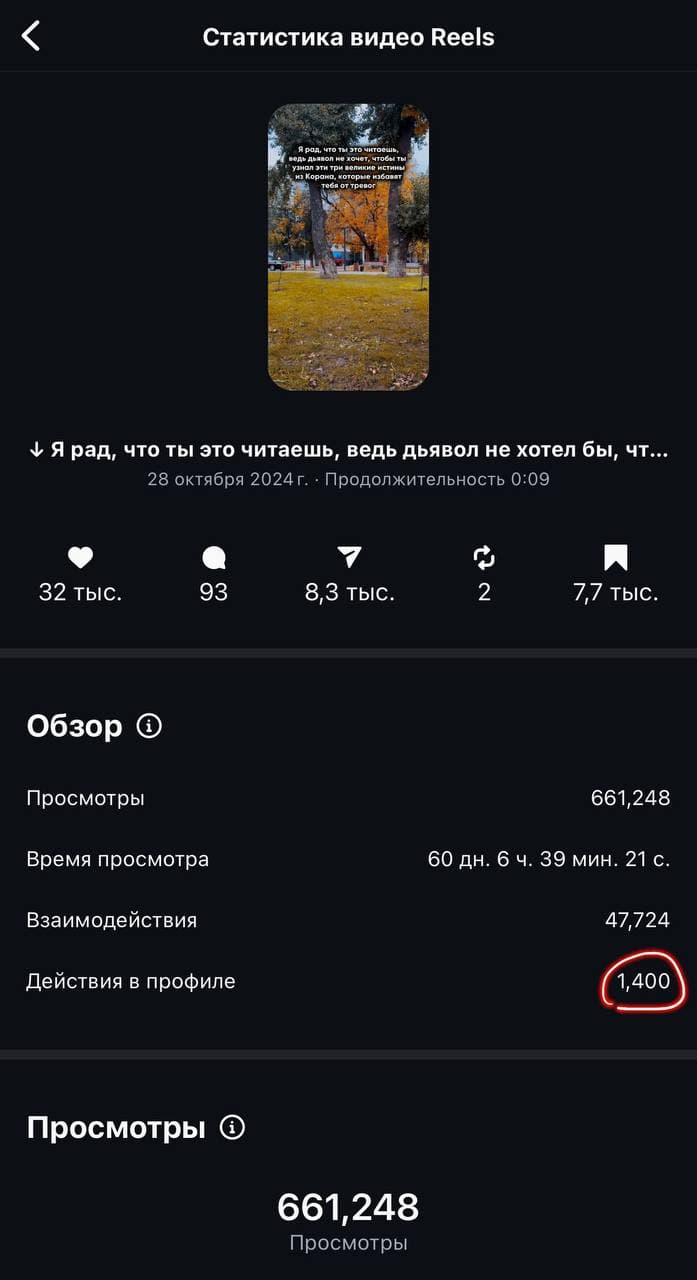The image size is (697, 1280).
Task: Show info about the Просмотры section
Action: (232, 1128)
